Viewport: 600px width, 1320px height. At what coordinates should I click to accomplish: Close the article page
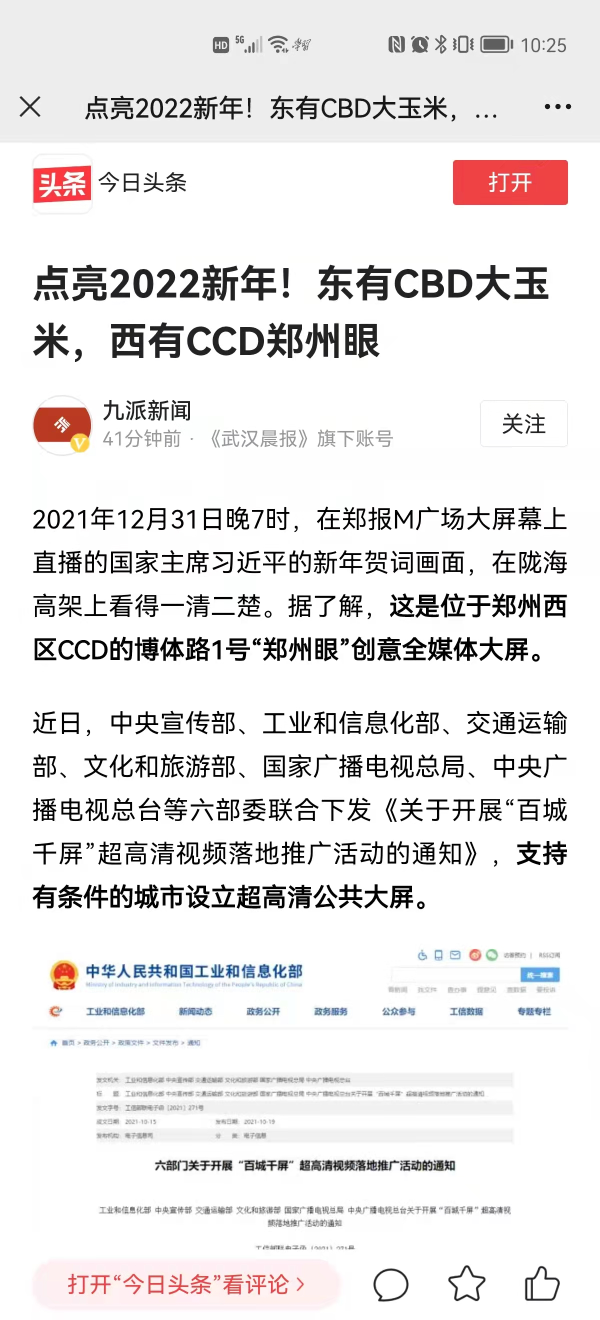[x=31, y=107]
